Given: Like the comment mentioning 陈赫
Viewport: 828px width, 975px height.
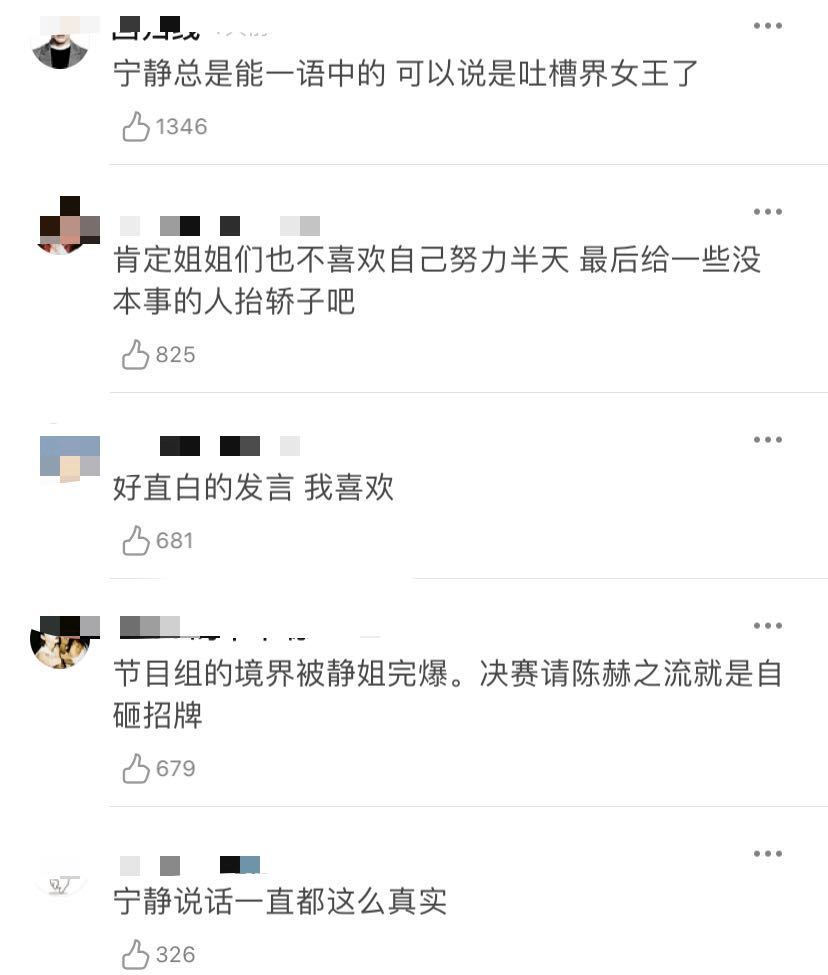Looking at the screenshot, I should pyautogui.click(x=136, y=769).
